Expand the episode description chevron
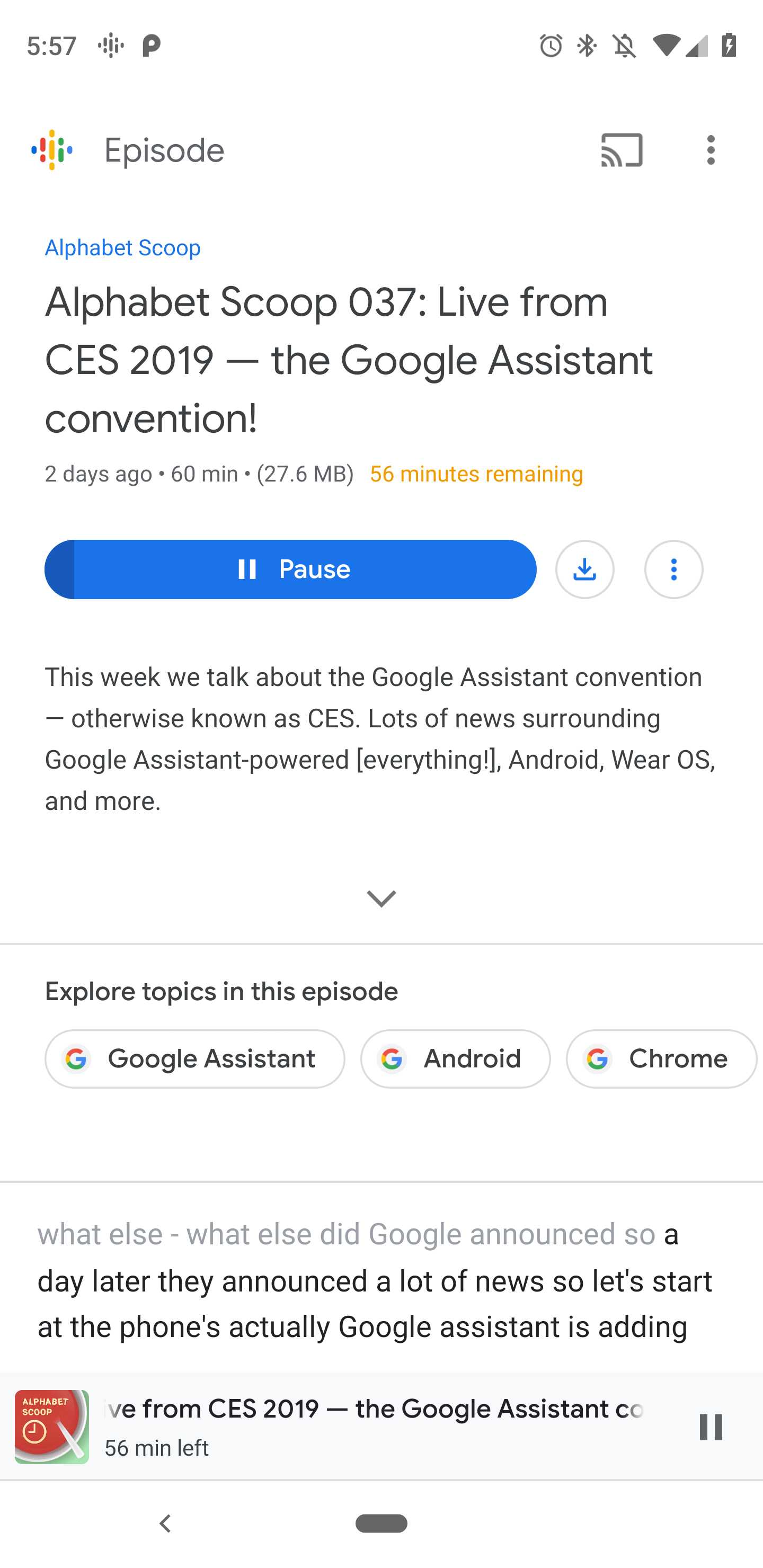 381,898
